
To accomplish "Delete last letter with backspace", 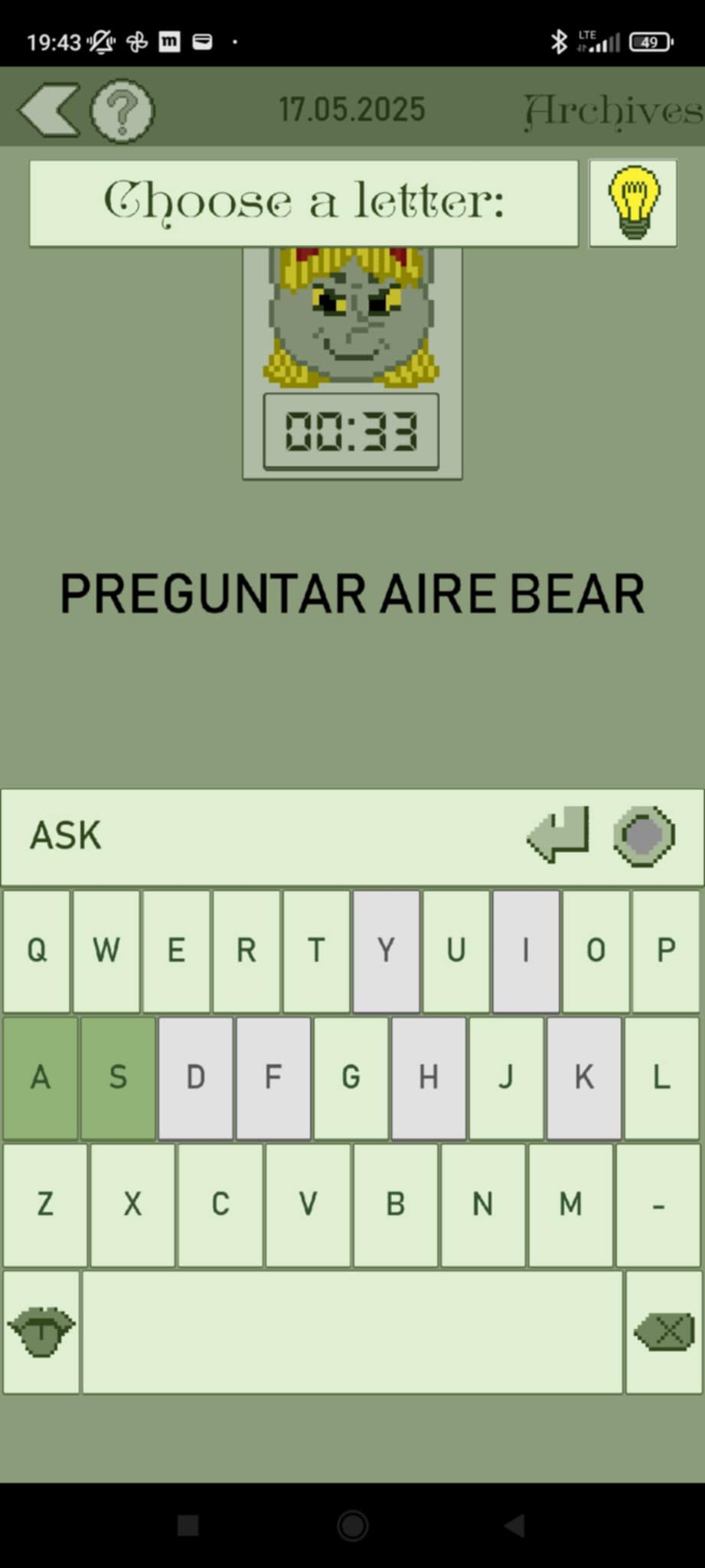I will pos(664,1333).
